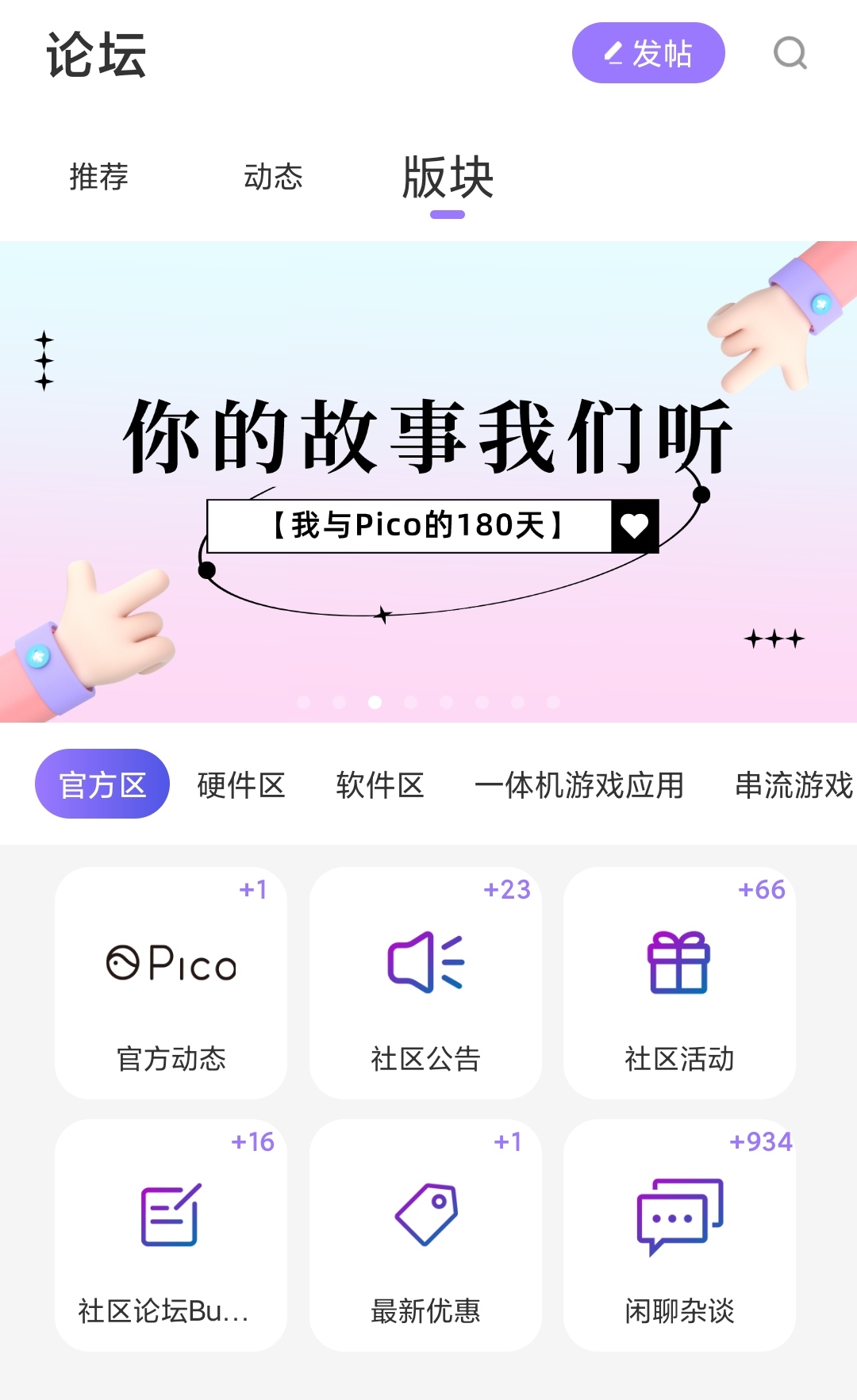857x1400 pixels.
Task: Show the 一体机游戏应用 category
Action: [579, 784]
